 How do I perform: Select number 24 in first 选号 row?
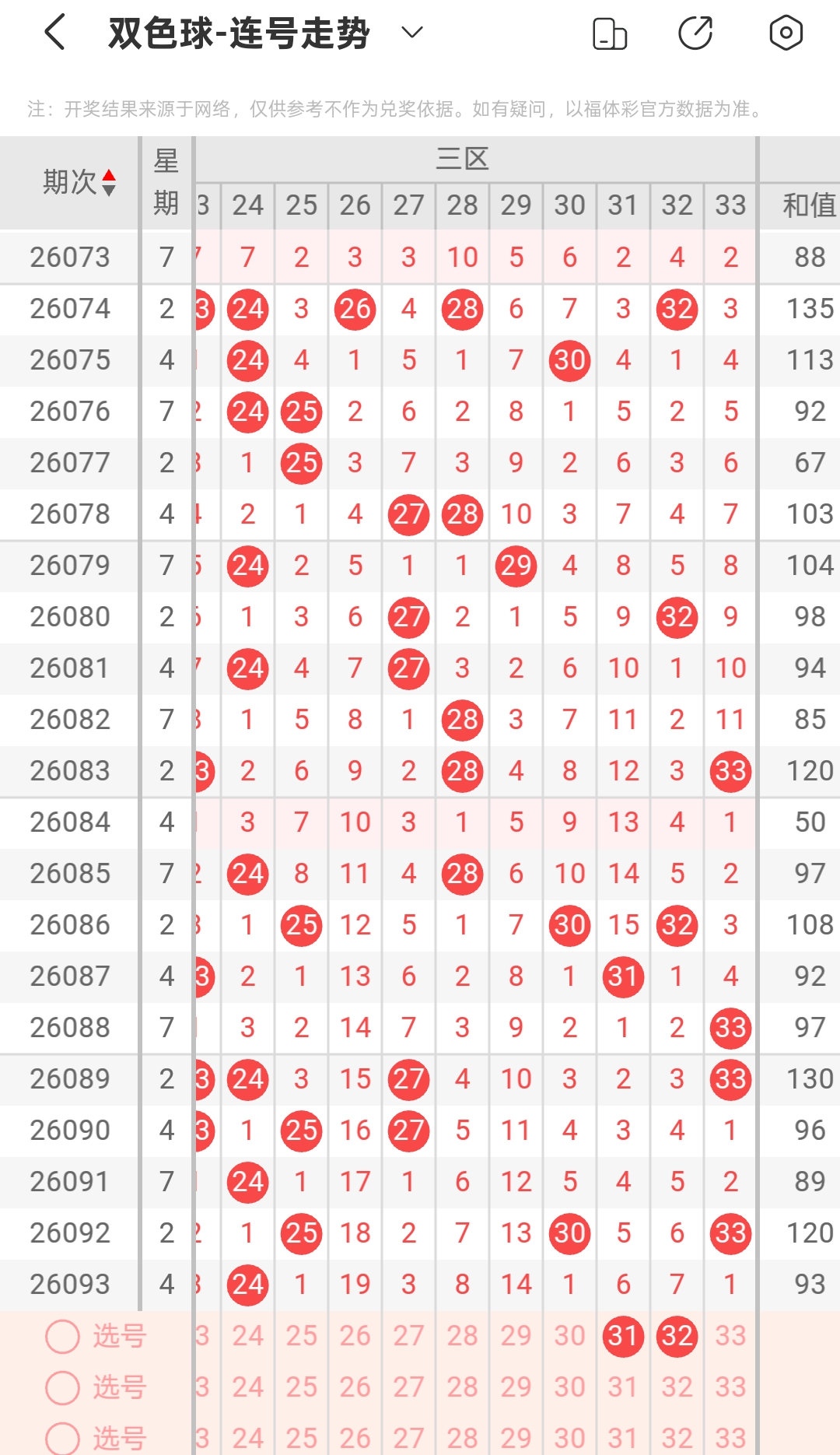point(248,1336)
